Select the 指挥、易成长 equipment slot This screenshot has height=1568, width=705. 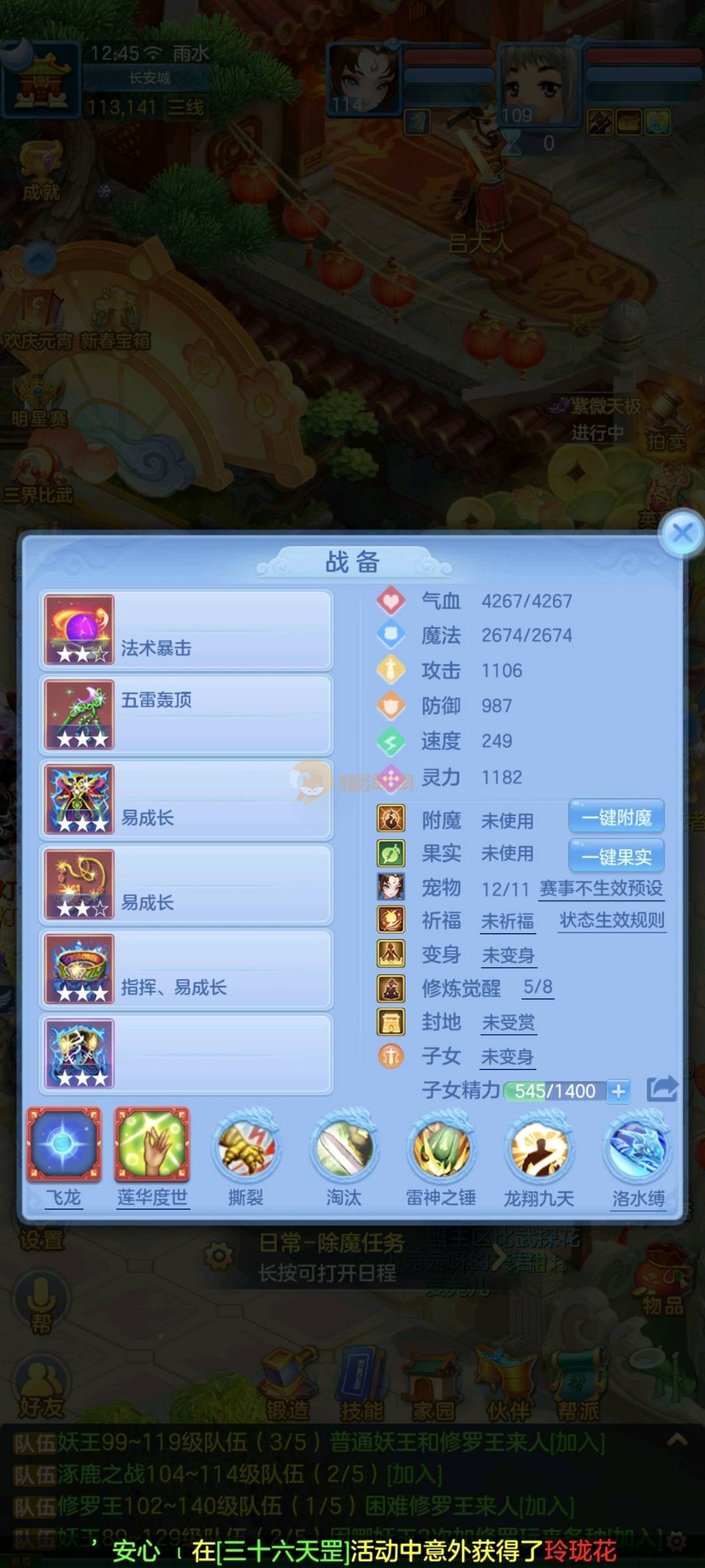click(x=186, y=969)
